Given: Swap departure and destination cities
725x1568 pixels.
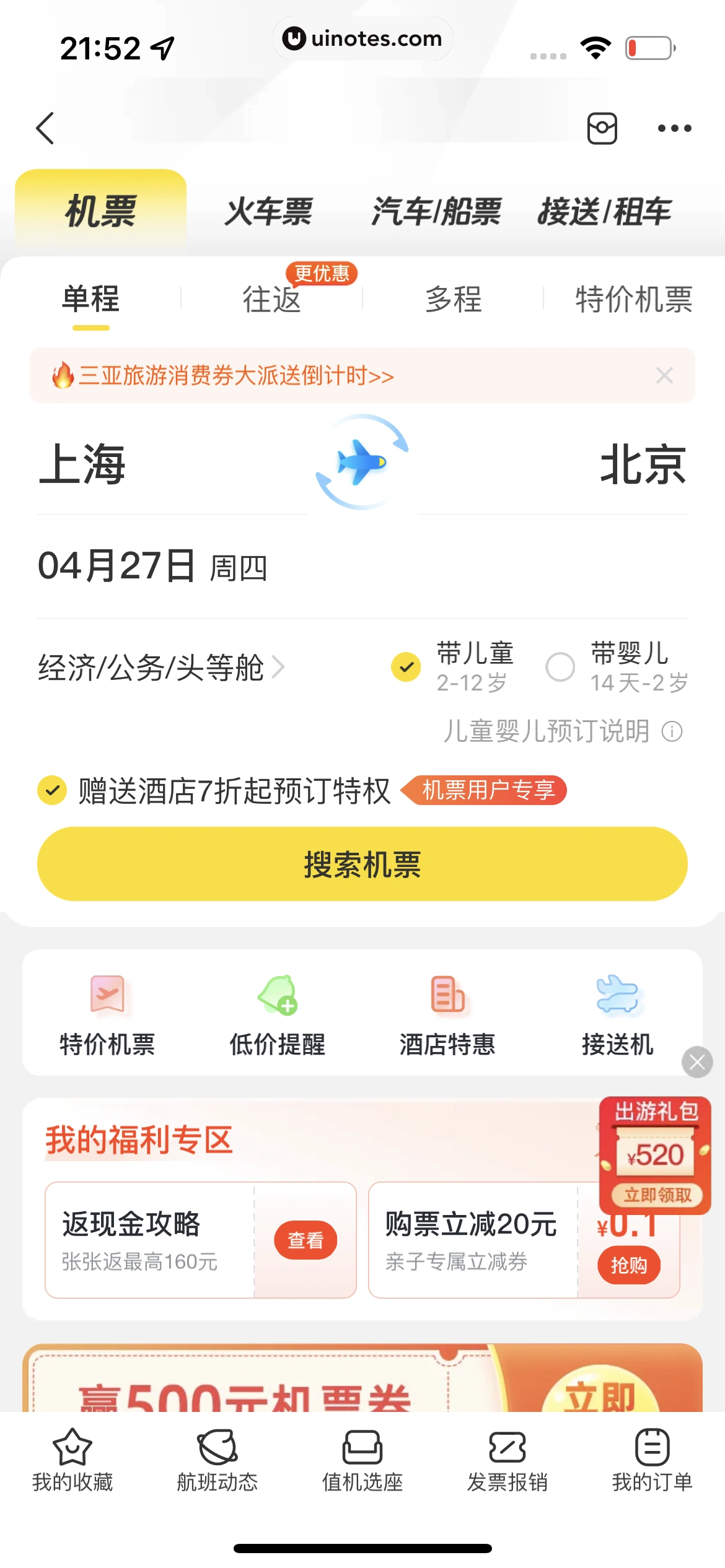Looking at the screenshot, I should point(362,462).
